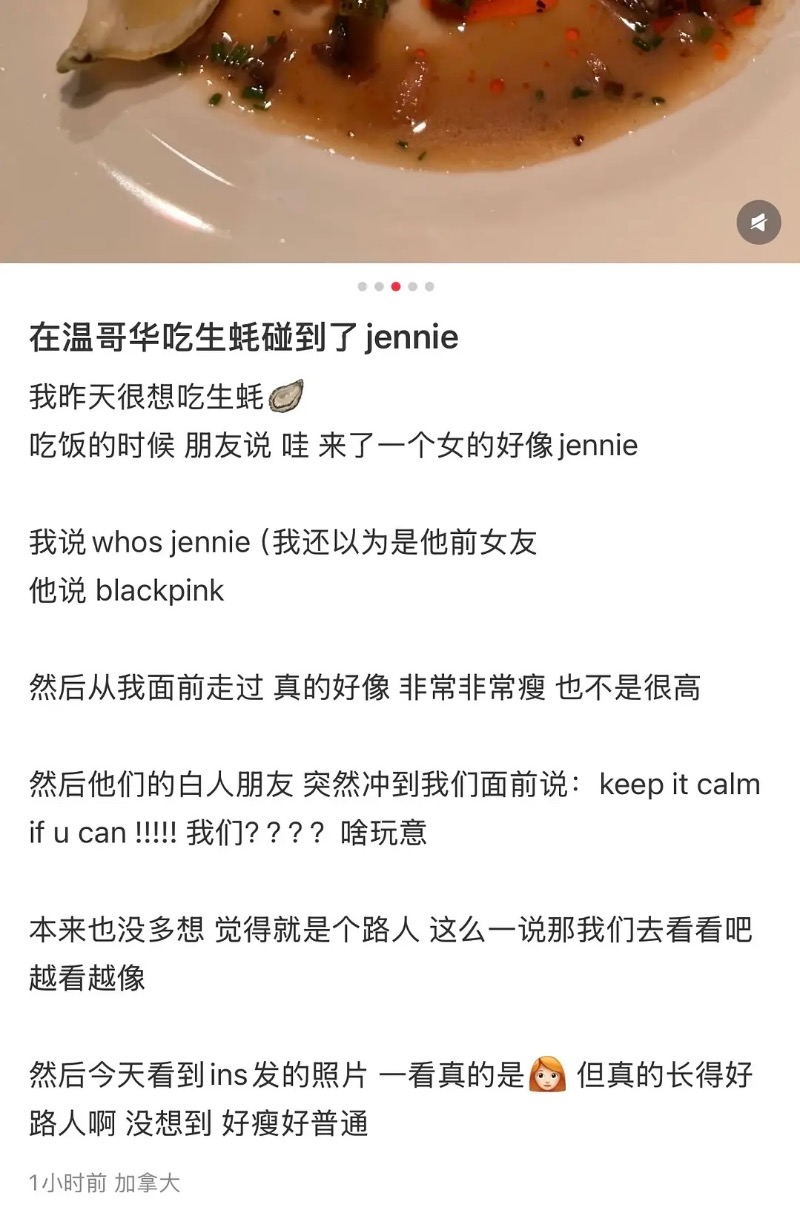Tap the mute sound icon on the photo
Image resolution: width=800 pixels, height=1216 pixels.
coord(758,222)
